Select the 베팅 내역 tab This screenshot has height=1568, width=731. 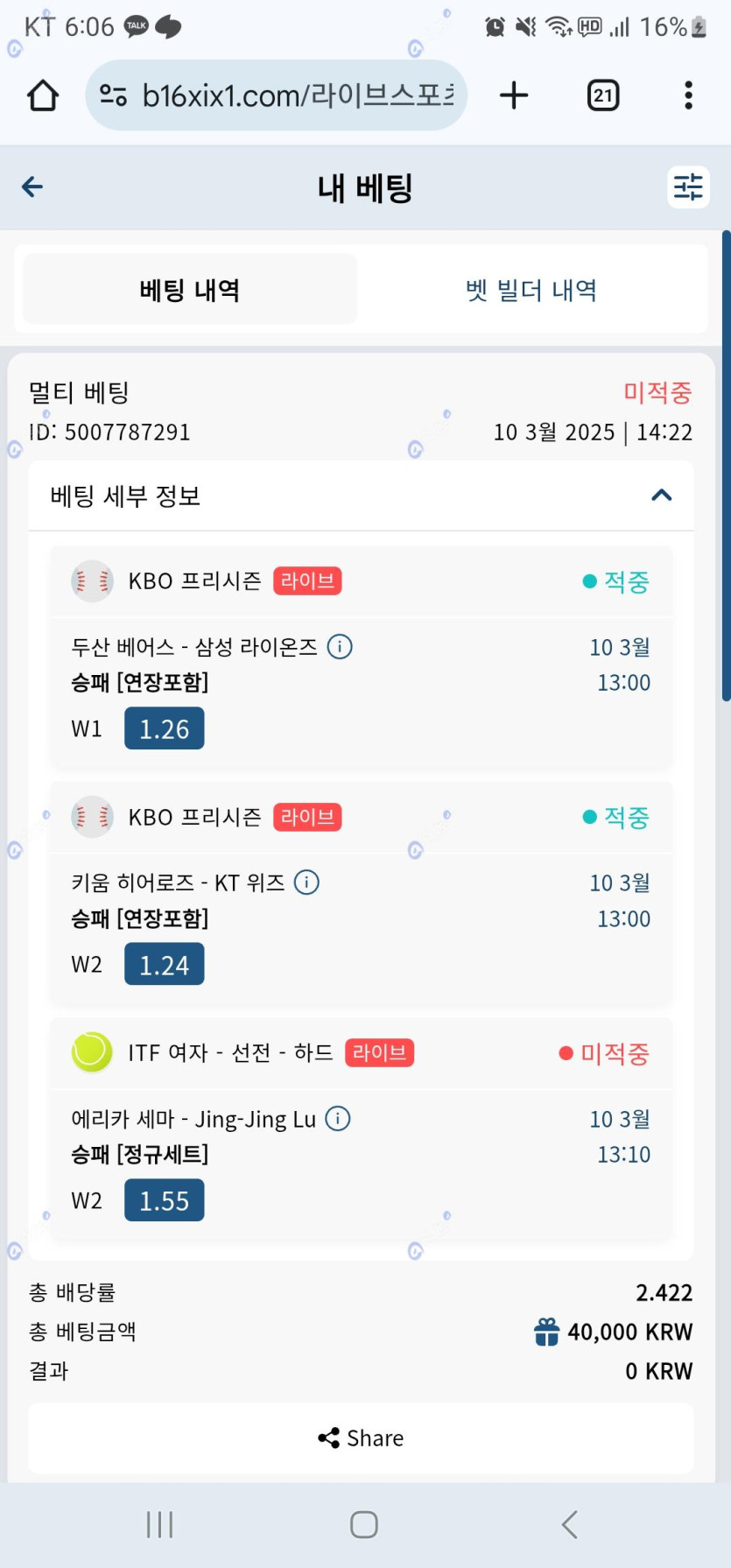(x=190, y=290)
